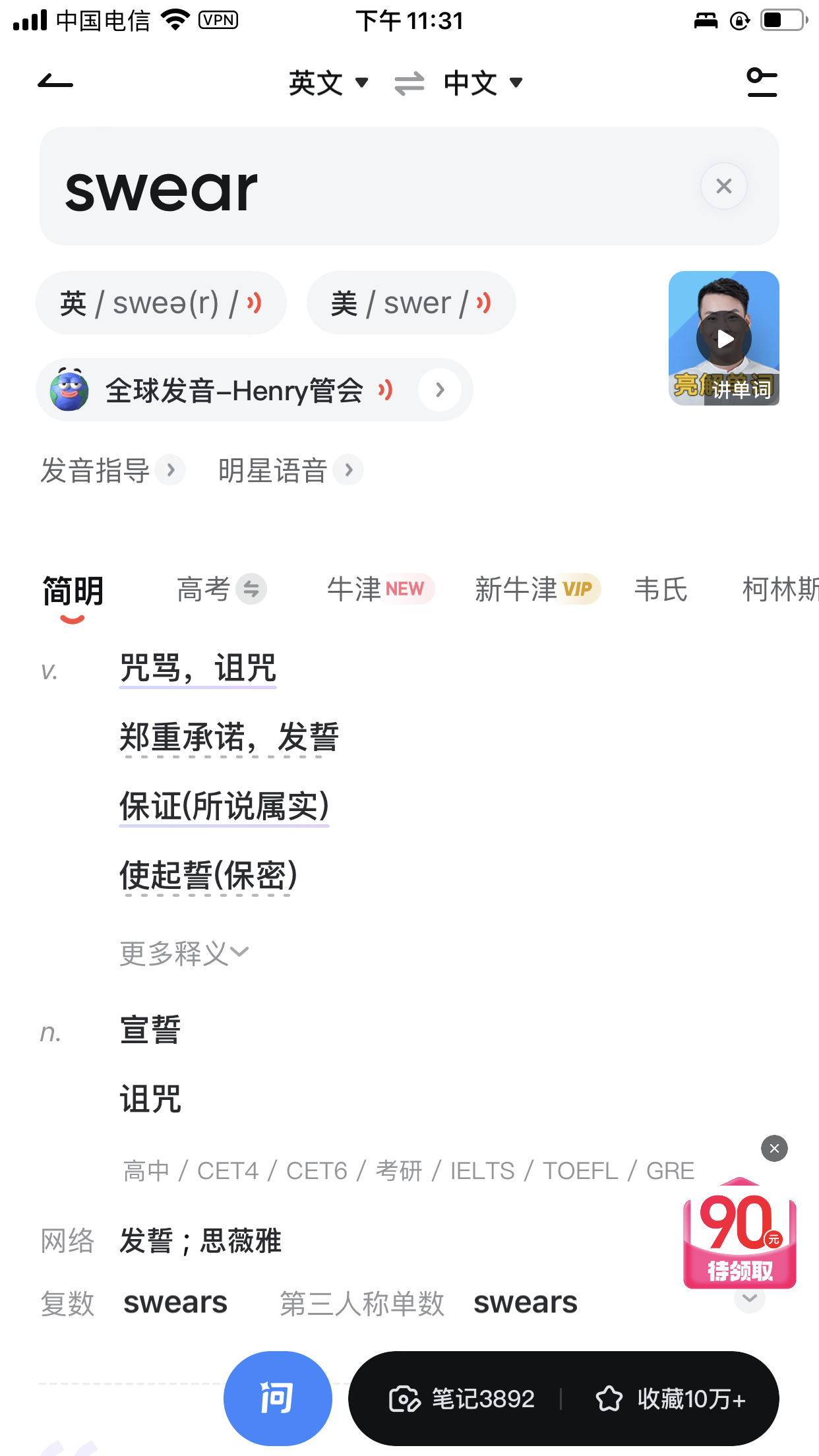Switch to the 牛津 dictionary tab
This screenshot has width=819, height=1456.
[x=379, y=589]
